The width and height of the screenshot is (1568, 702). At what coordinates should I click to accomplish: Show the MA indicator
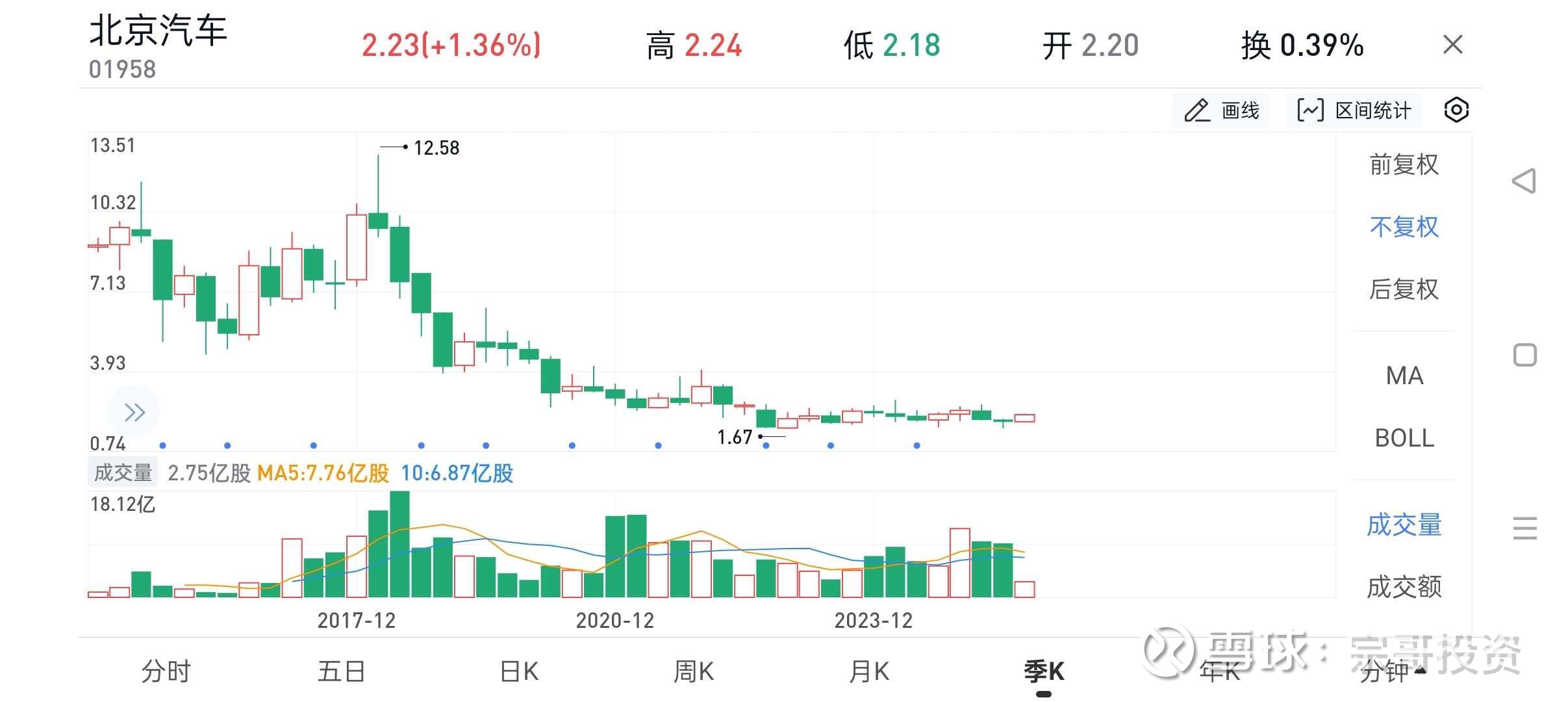1404,376
